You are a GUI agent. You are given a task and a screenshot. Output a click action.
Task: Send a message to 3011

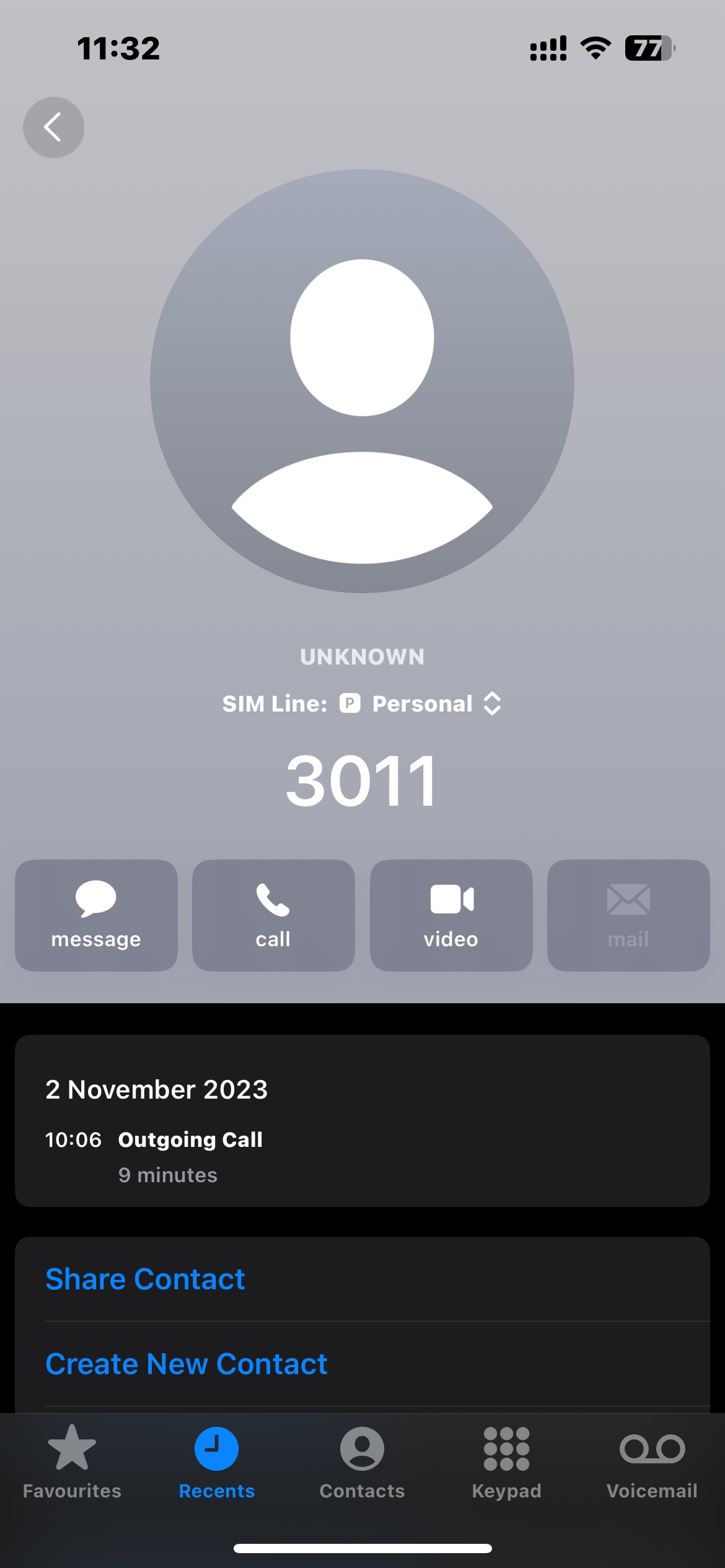[x=96, y=915]
